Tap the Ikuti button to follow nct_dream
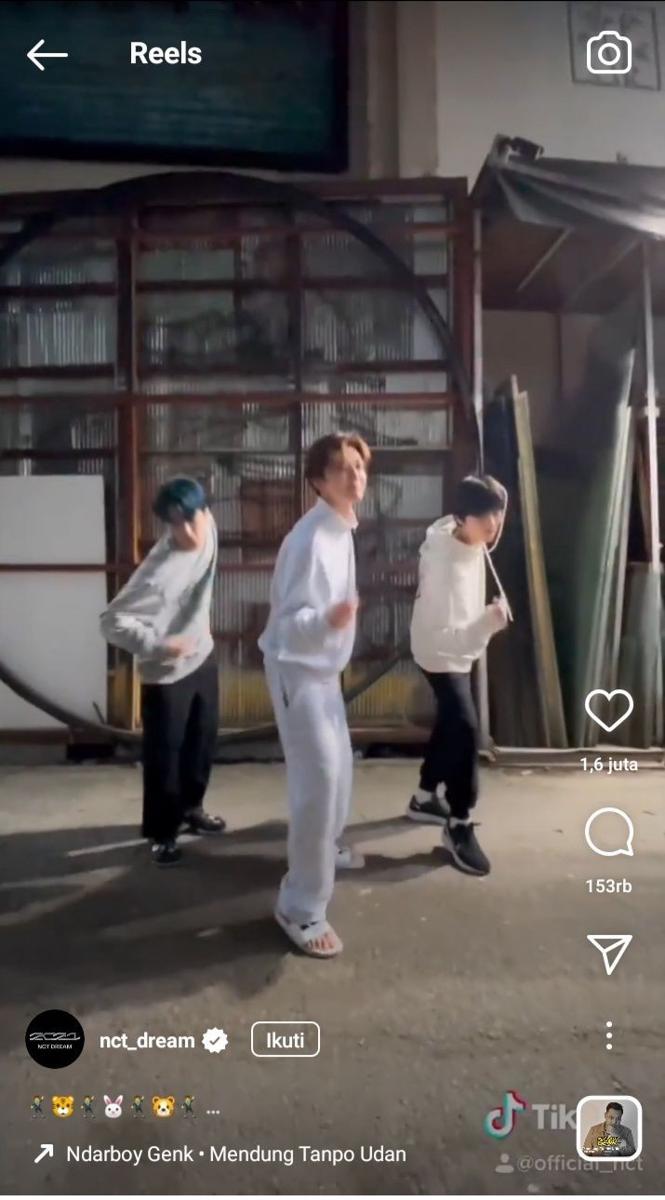Image resolution: width=665 pixels, height=1200 pixels. point(285,1039)
